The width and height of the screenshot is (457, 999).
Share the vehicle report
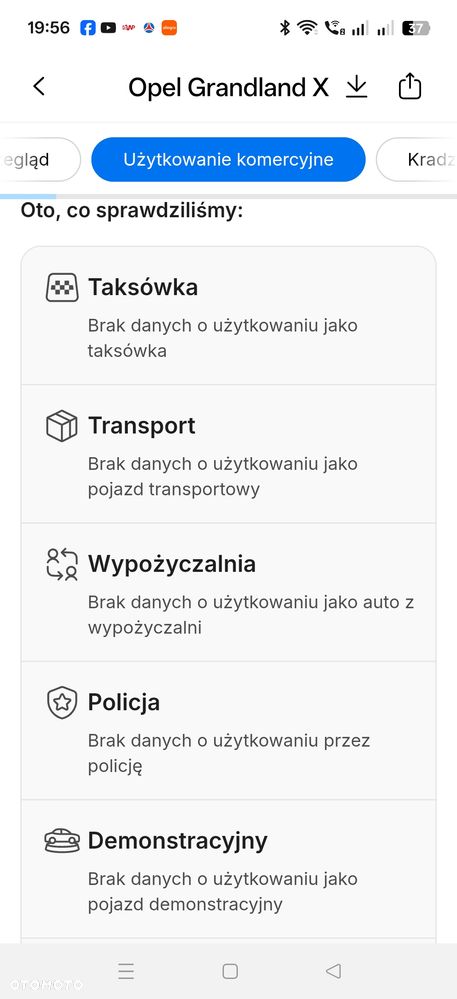tap(410, 86)
